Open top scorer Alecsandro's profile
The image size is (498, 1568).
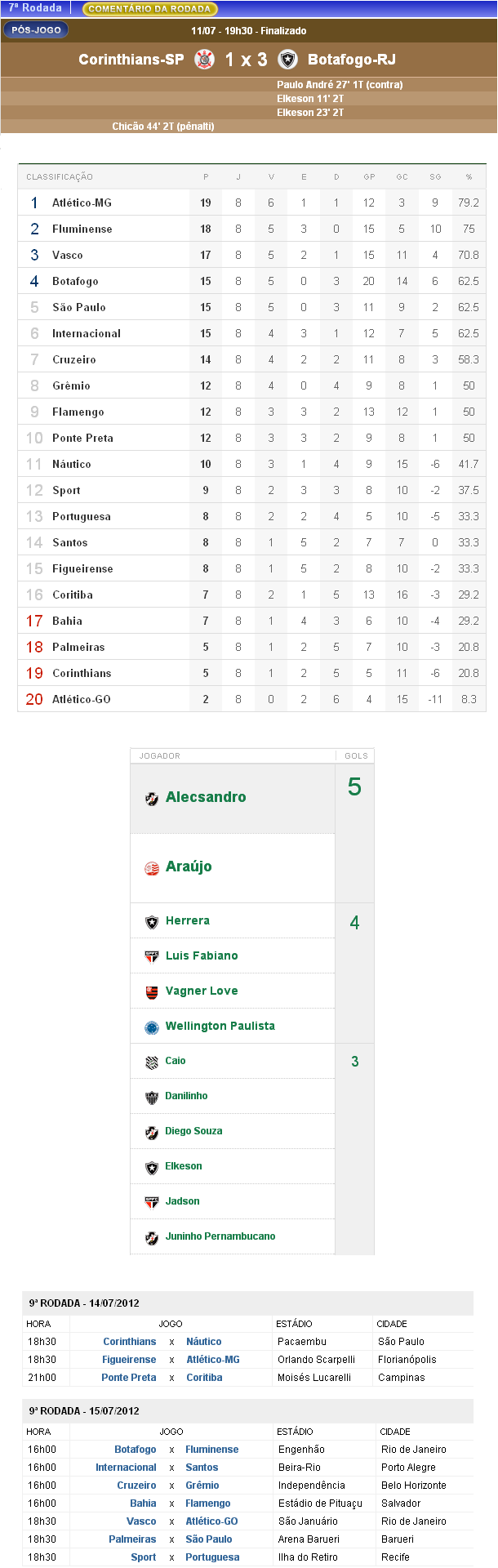[x=205, y=797]
